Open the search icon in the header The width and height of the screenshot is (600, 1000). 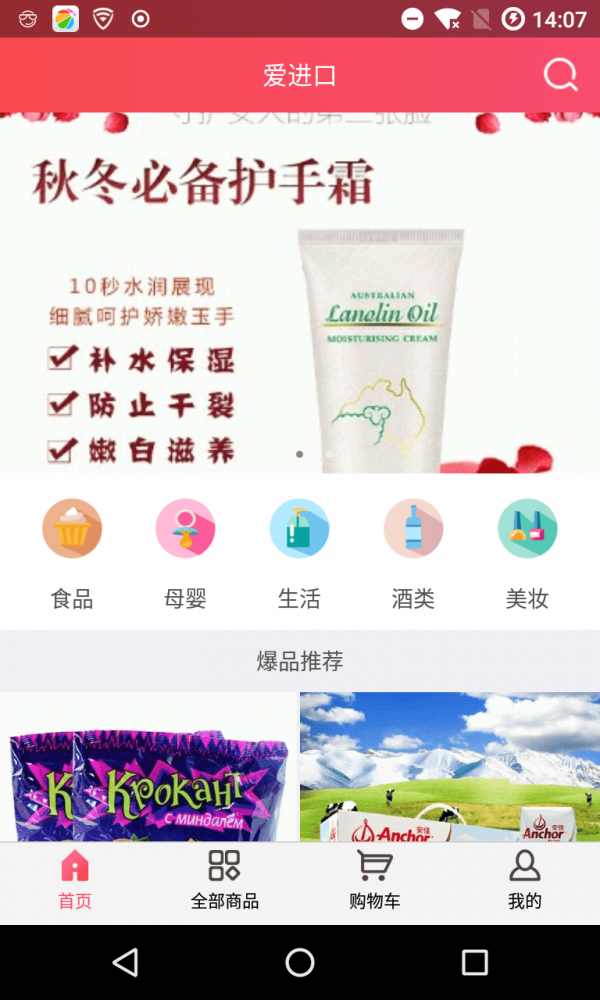coord(560,75)
